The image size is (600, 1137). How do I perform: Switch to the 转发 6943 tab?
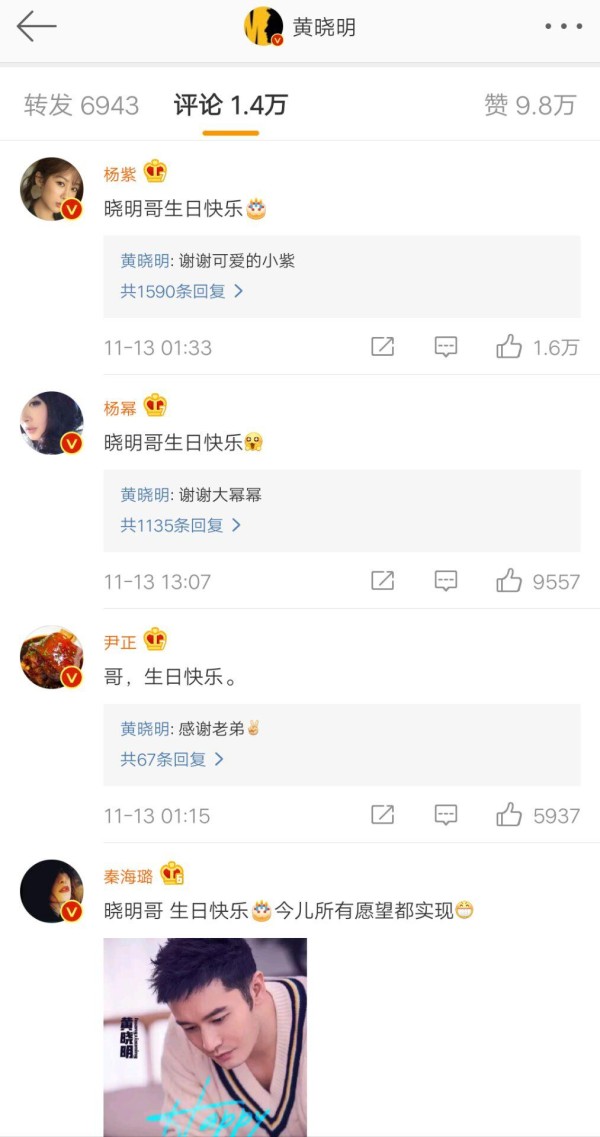pos(81,106)
